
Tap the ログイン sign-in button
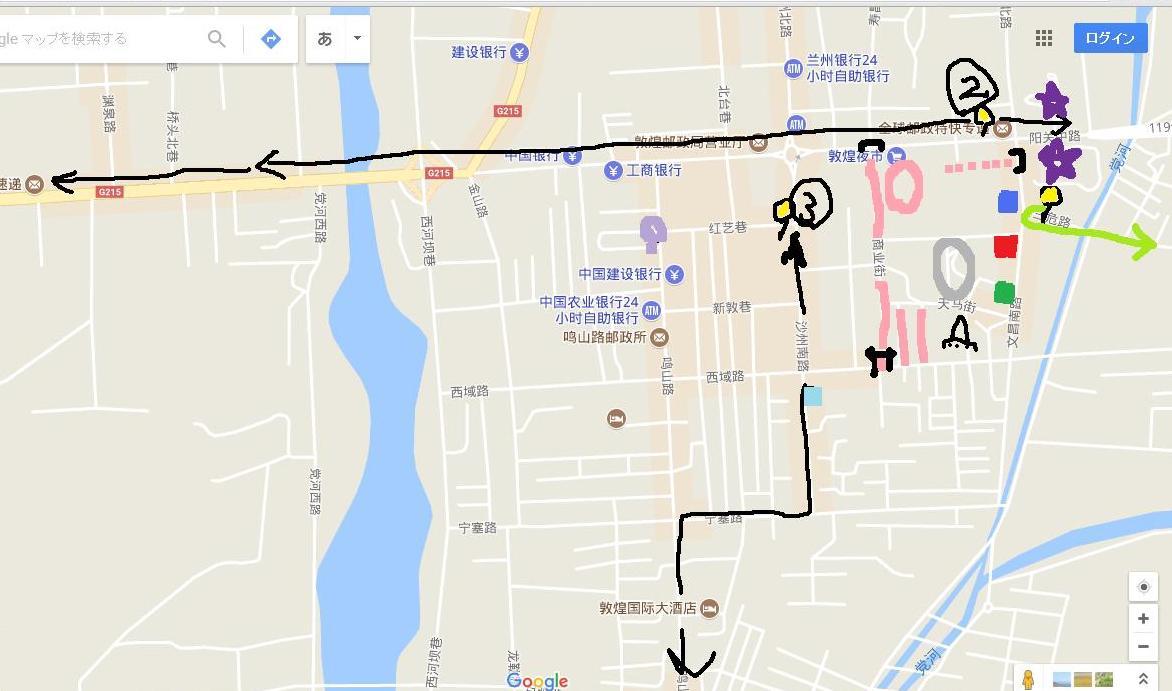pos(1109,38)
